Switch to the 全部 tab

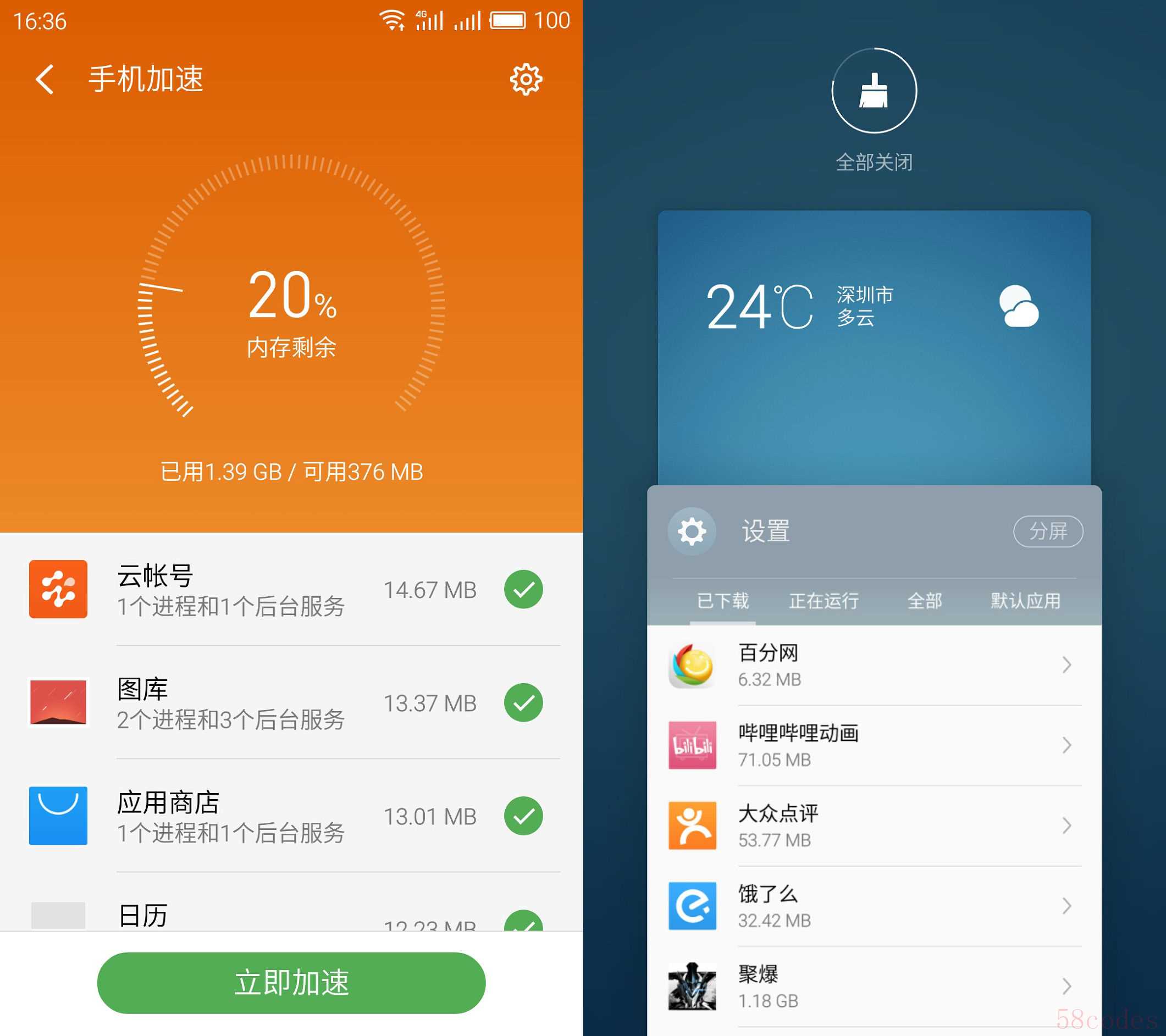point(925,600)
